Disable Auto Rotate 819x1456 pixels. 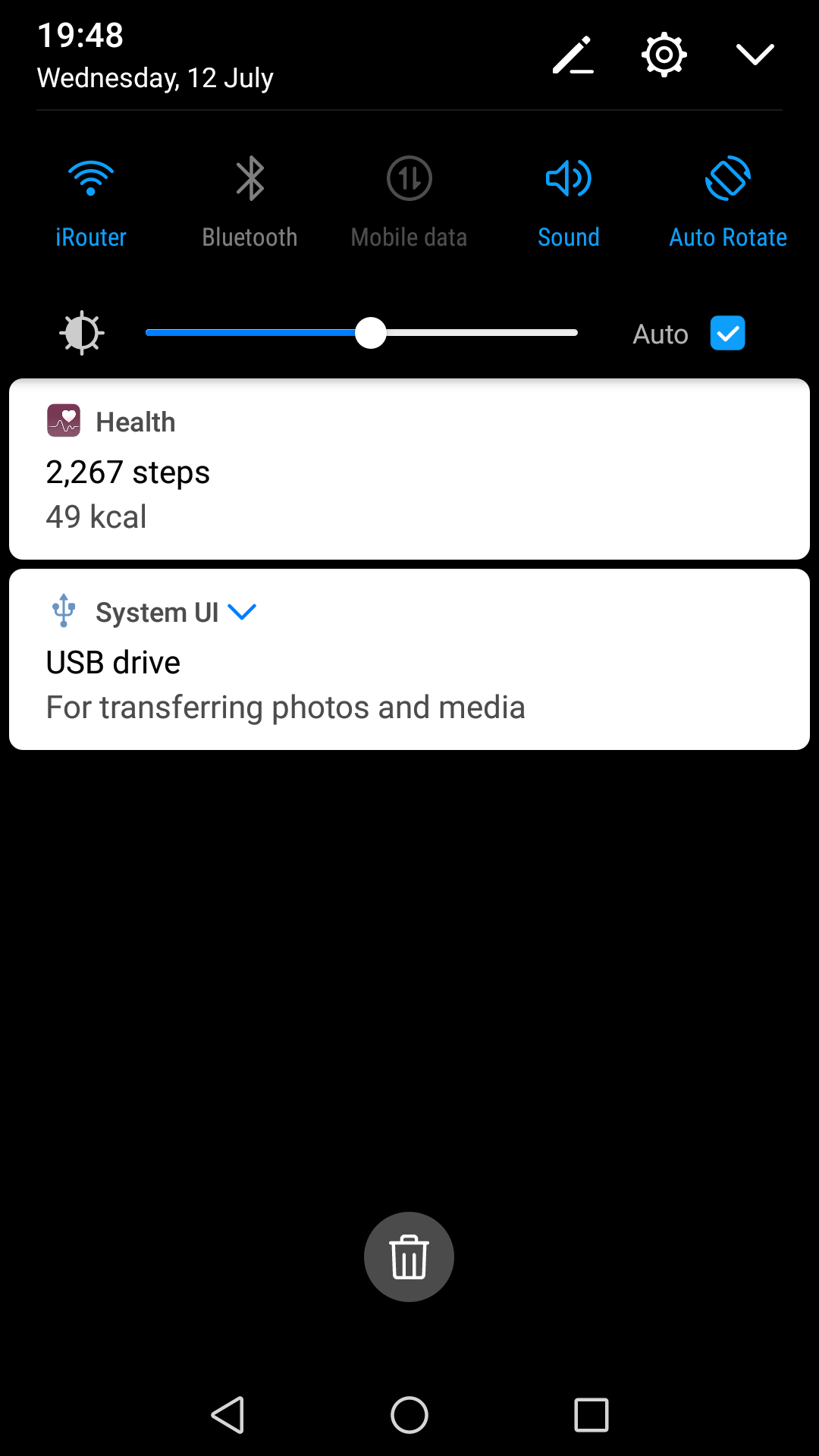pos(727,180)
